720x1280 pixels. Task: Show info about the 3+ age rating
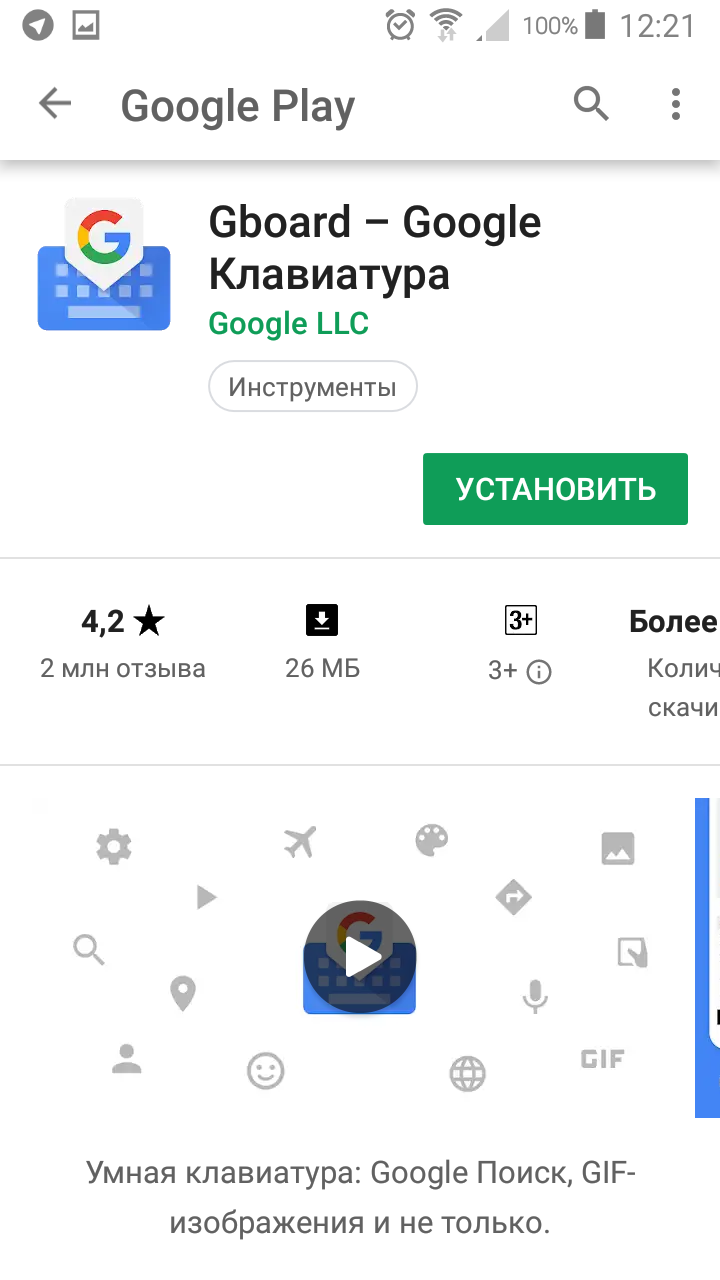[x=539, y=672]
